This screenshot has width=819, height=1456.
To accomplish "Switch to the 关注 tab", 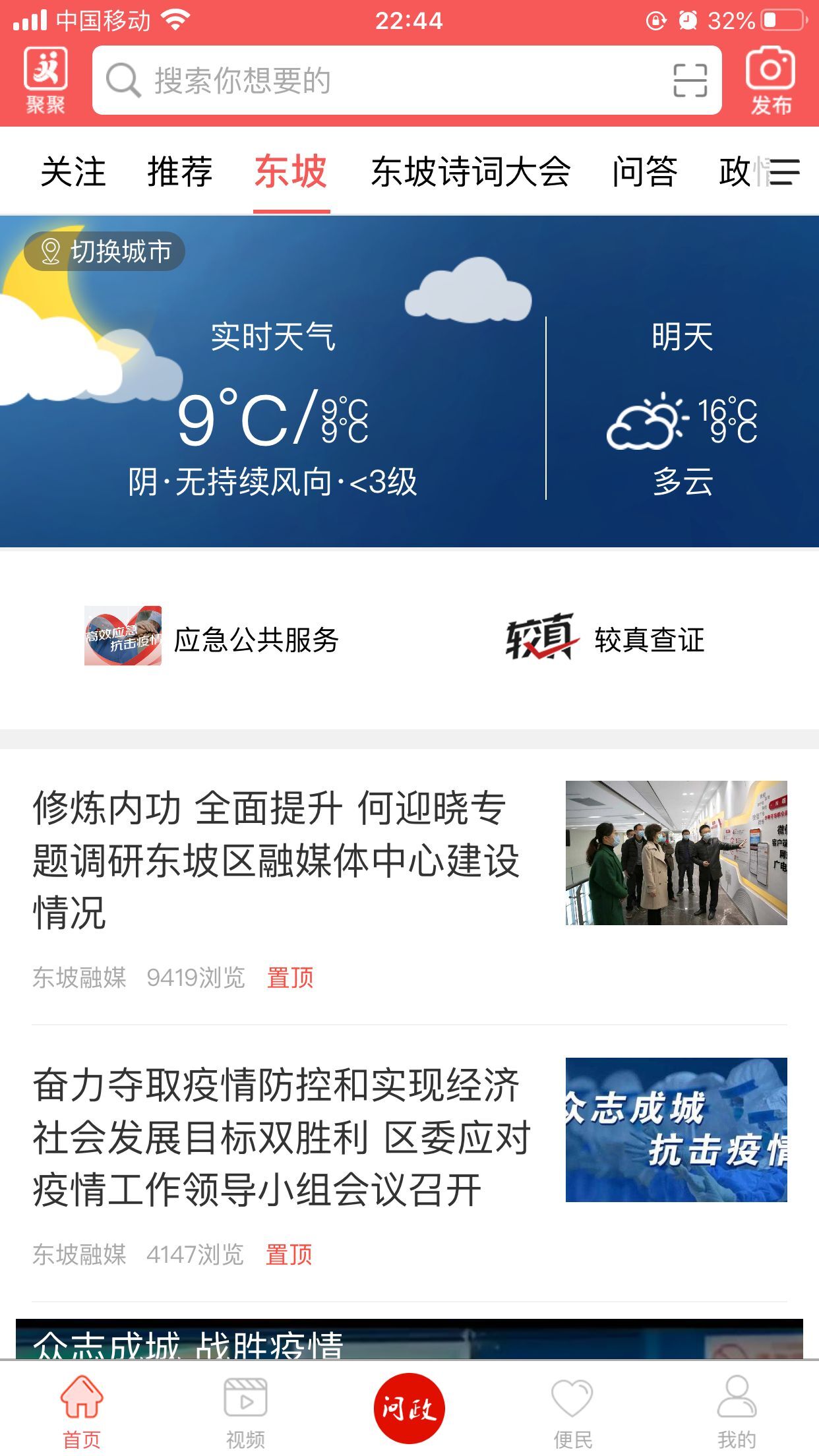I will point(73,171).
